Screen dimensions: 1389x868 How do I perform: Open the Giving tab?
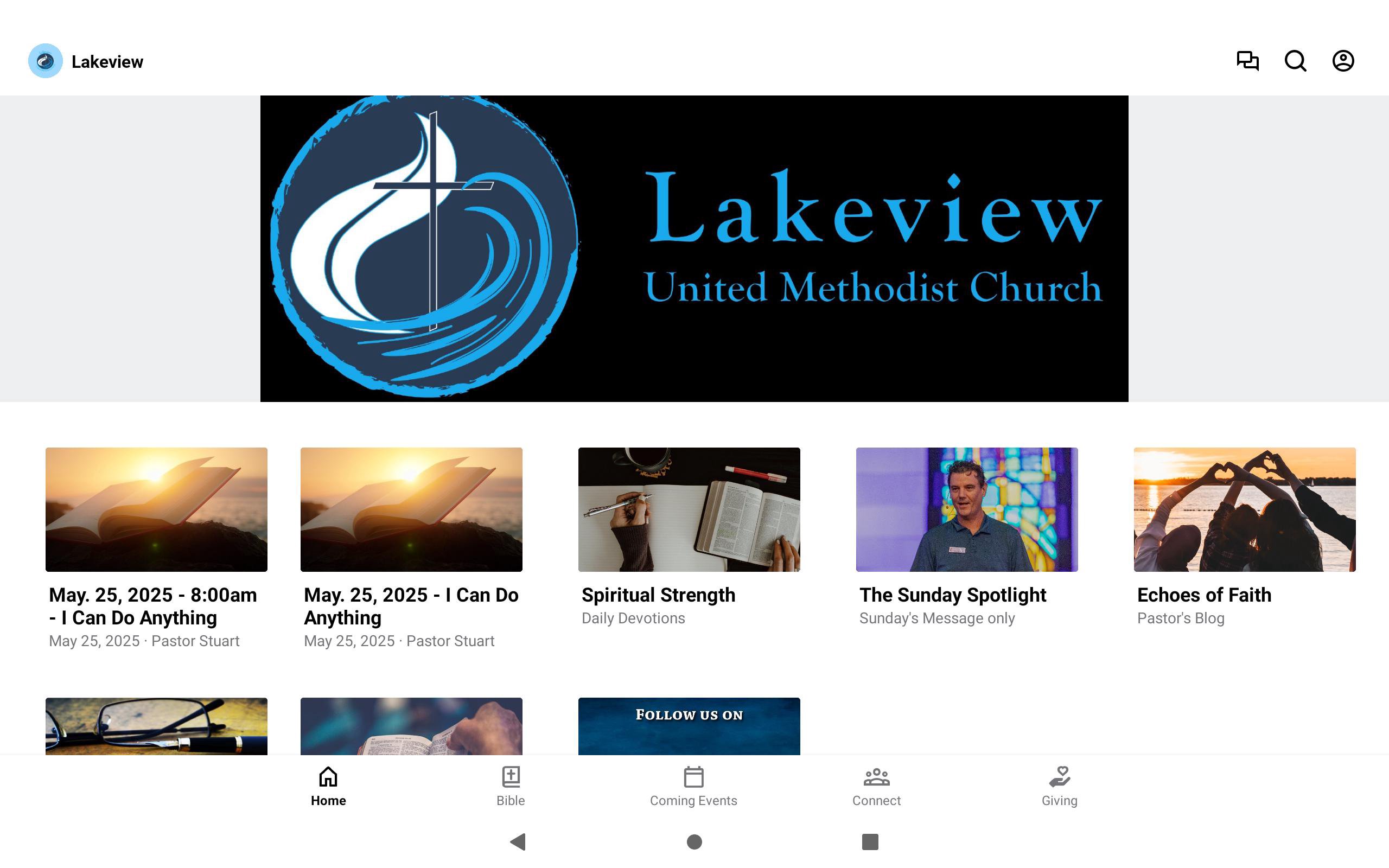coord(1059,786)
